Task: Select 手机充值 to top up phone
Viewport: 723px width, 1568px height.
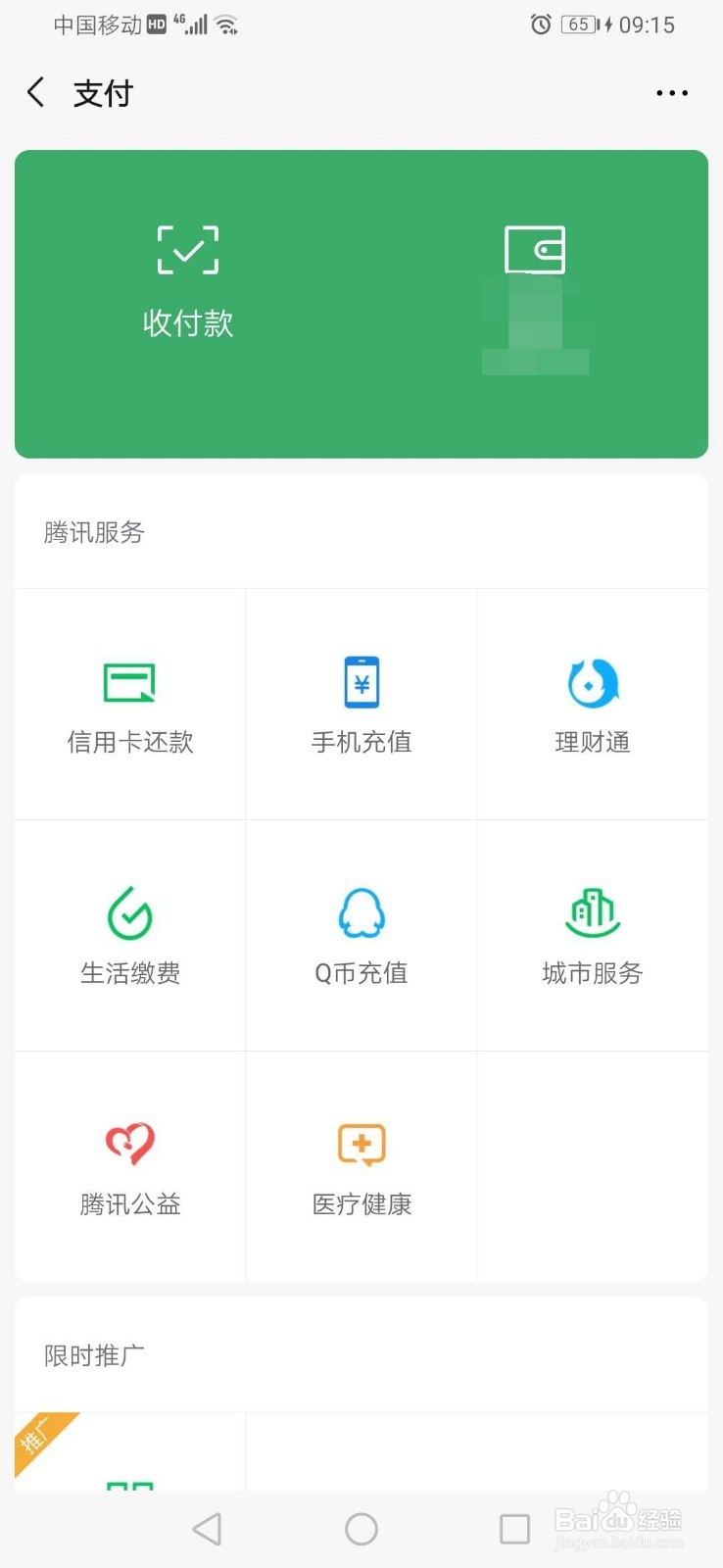Action: (x=361, y=705)
